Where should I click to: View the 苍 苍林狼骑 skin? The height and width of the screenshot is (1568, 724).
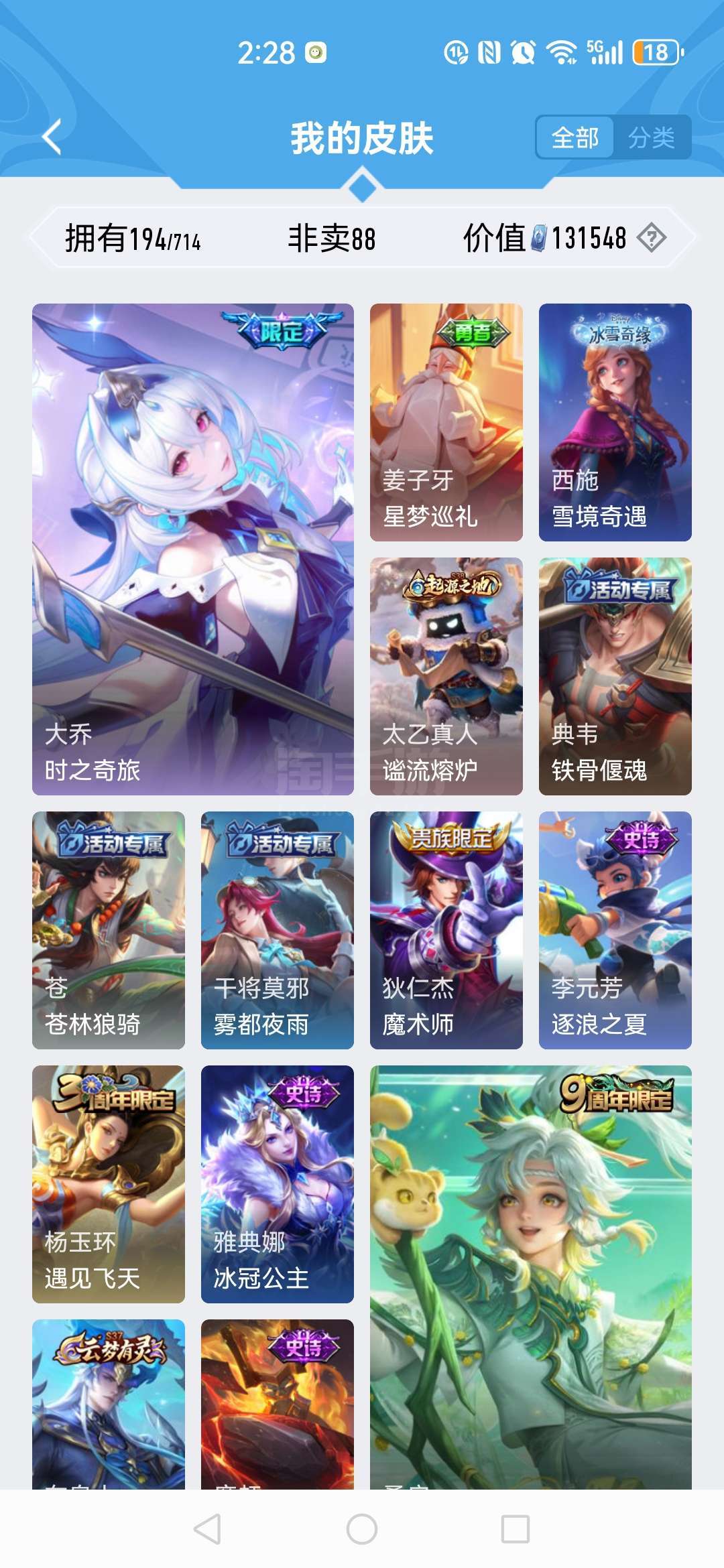click(x=109, y=930)
